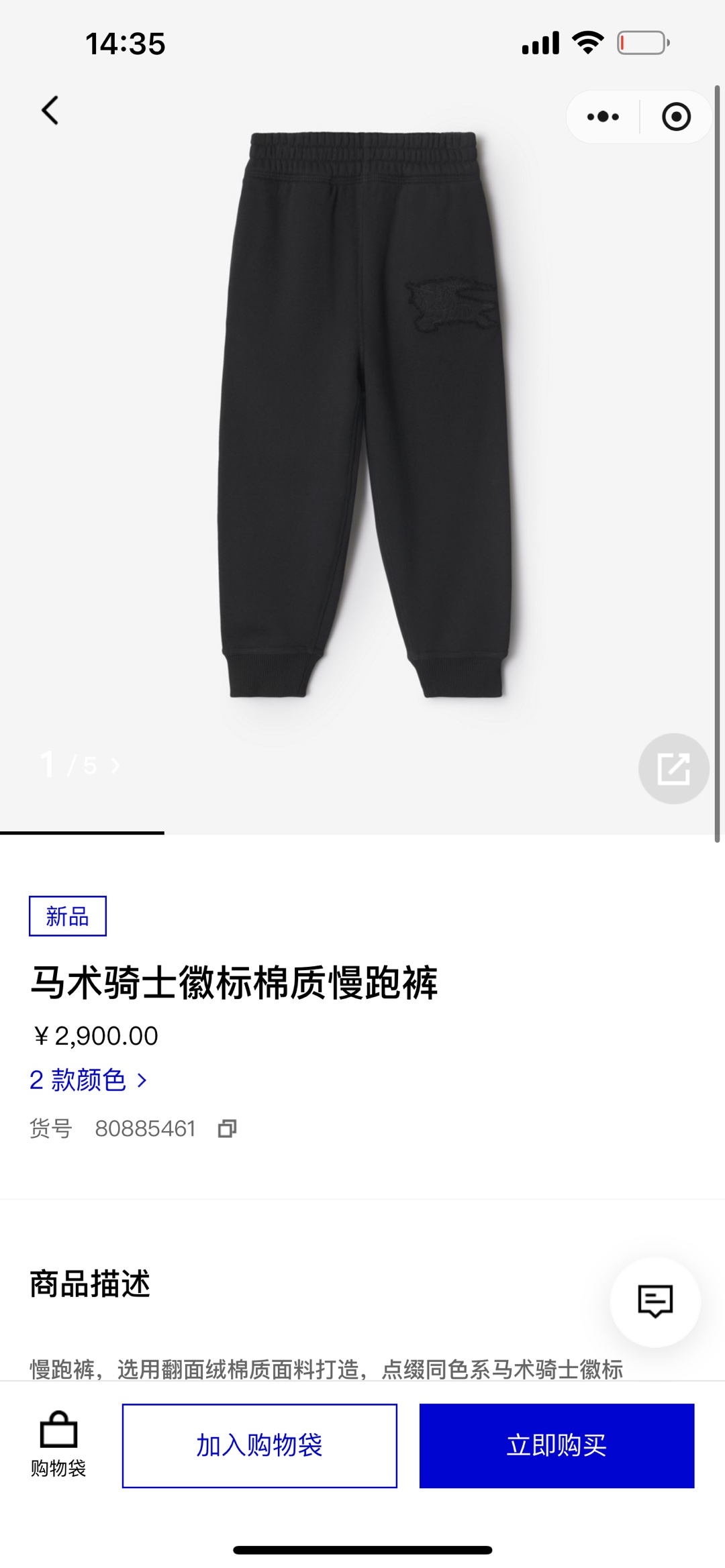Tap 加入购物袋 to add item to bag
This screenshot has height=1568, width=725.
[259, 1445]
